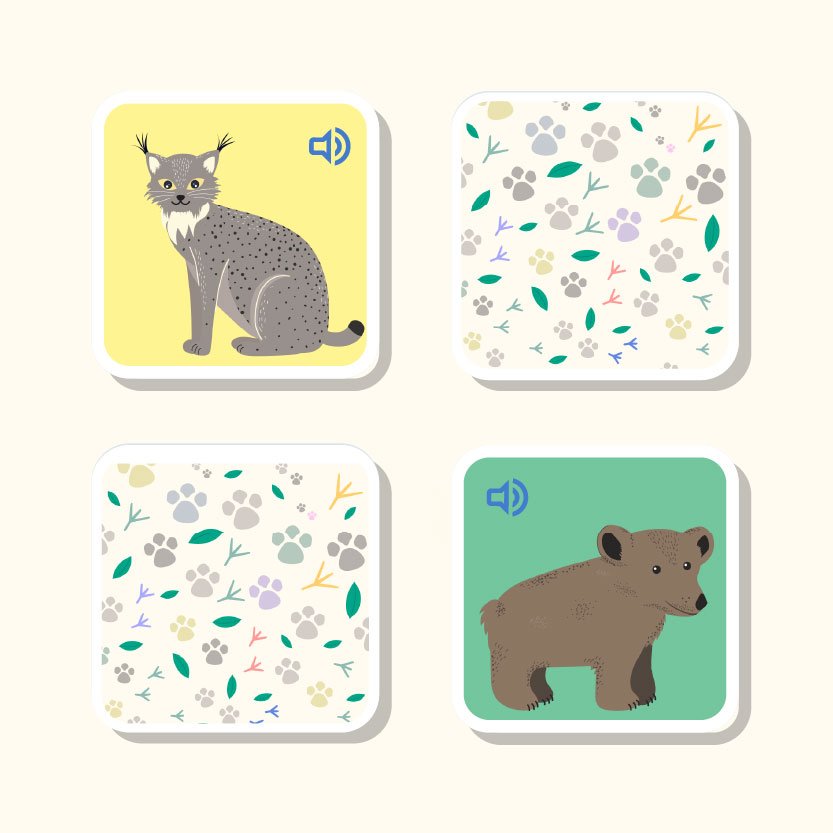Flip the face-down card right of the lynx
This screenshot has height=833, width=833.
click(x=595, y=235)
